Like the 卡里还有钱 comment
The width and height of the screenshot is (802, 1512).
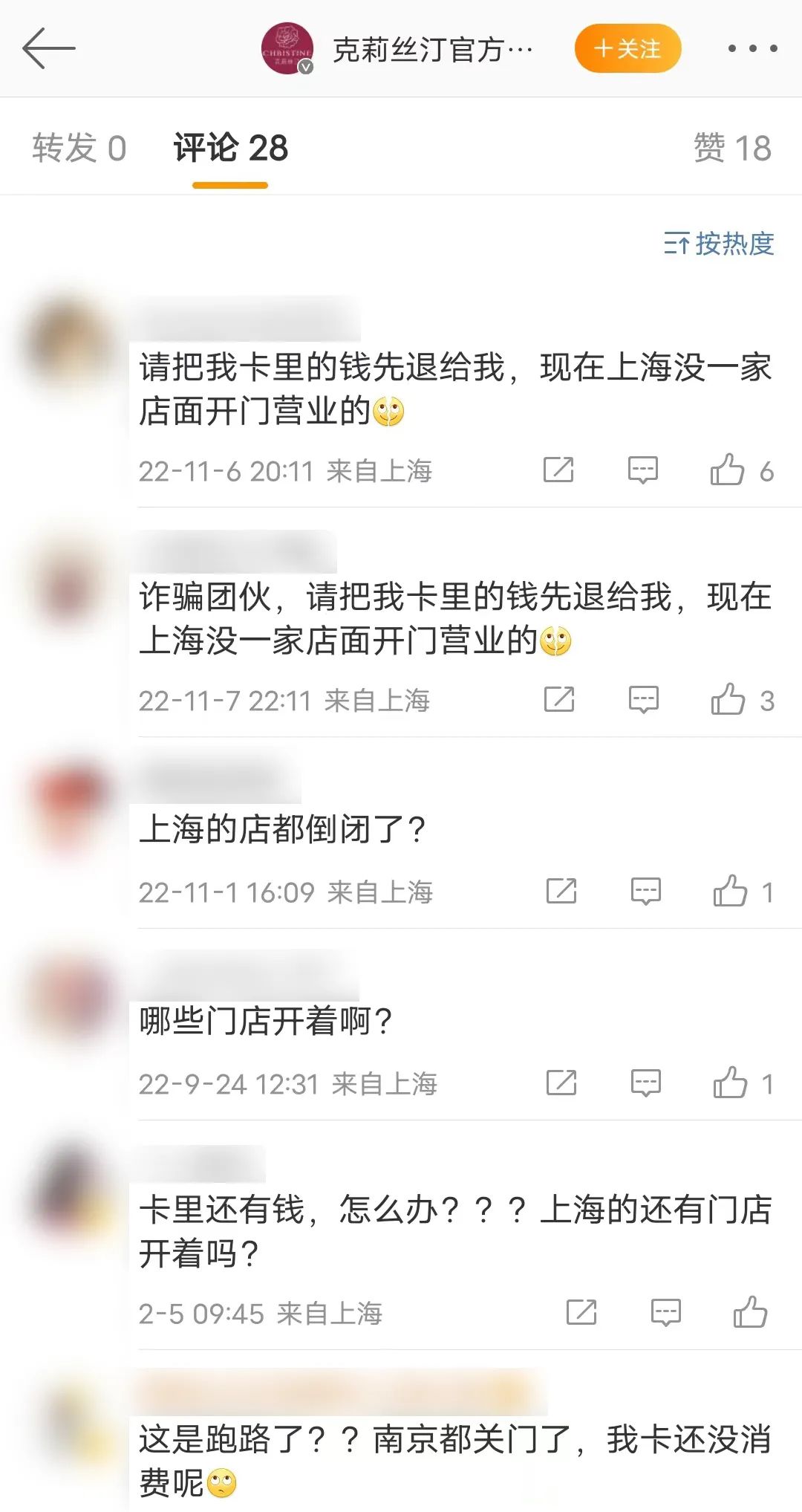(x=750, y=1312)
